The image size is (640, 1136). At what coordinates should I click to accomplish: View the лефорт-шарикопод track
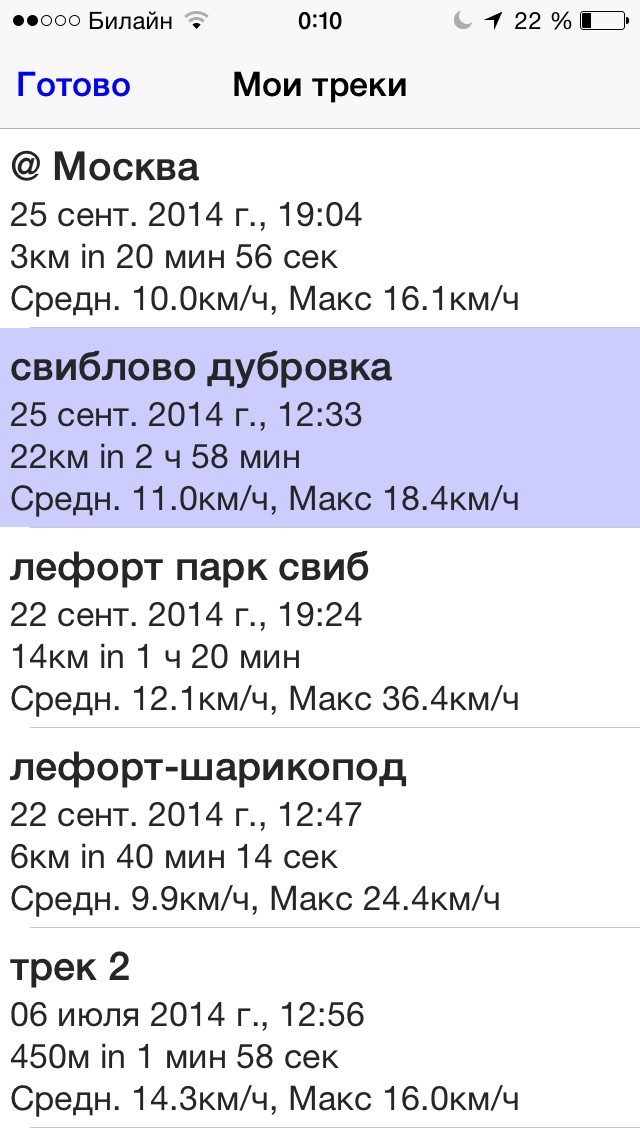pyautogui.click(x=320, y=827)
